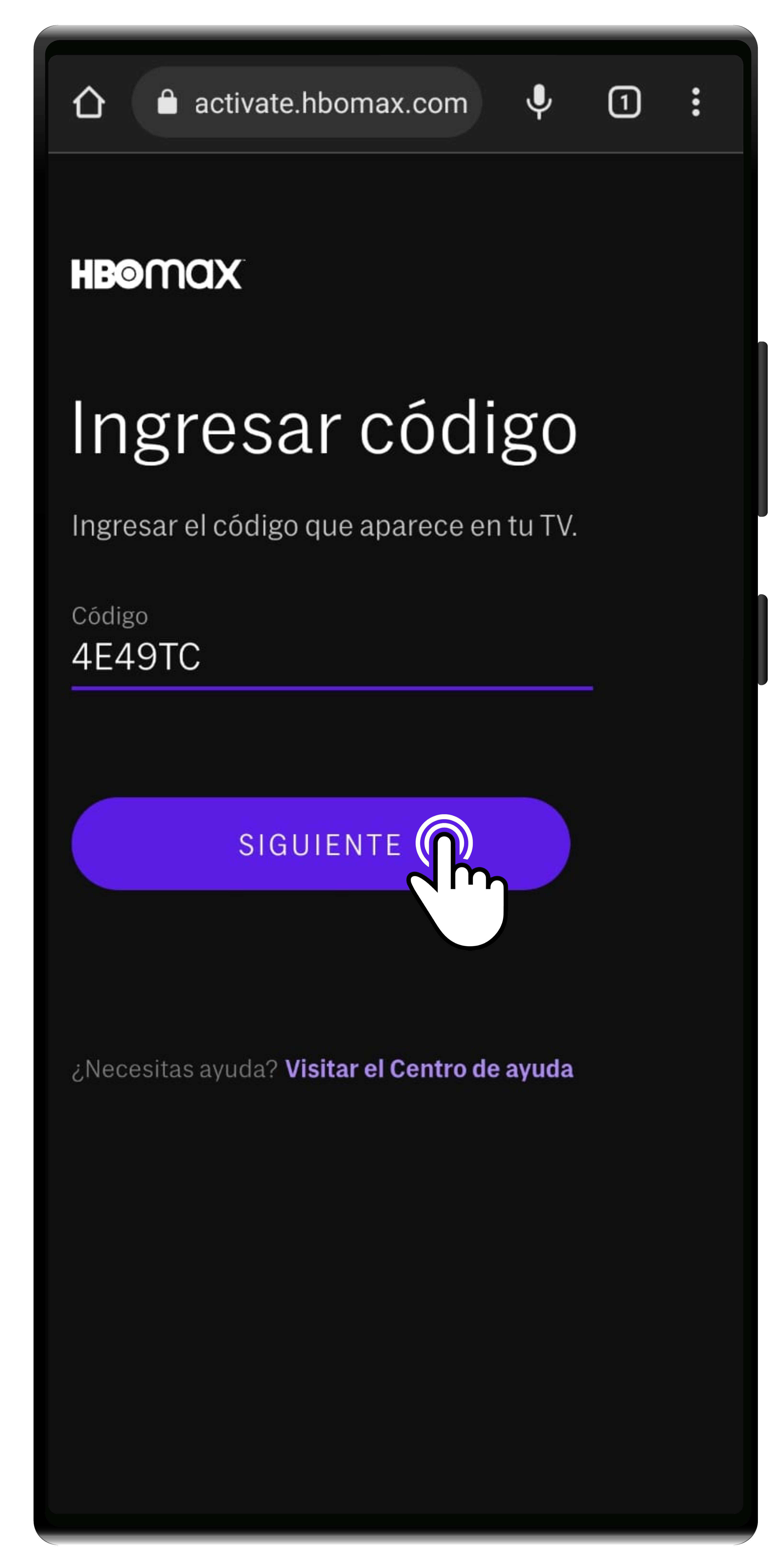Open the browser tab switcher
Screen dimensions: 784x1565
coord(624,102)
